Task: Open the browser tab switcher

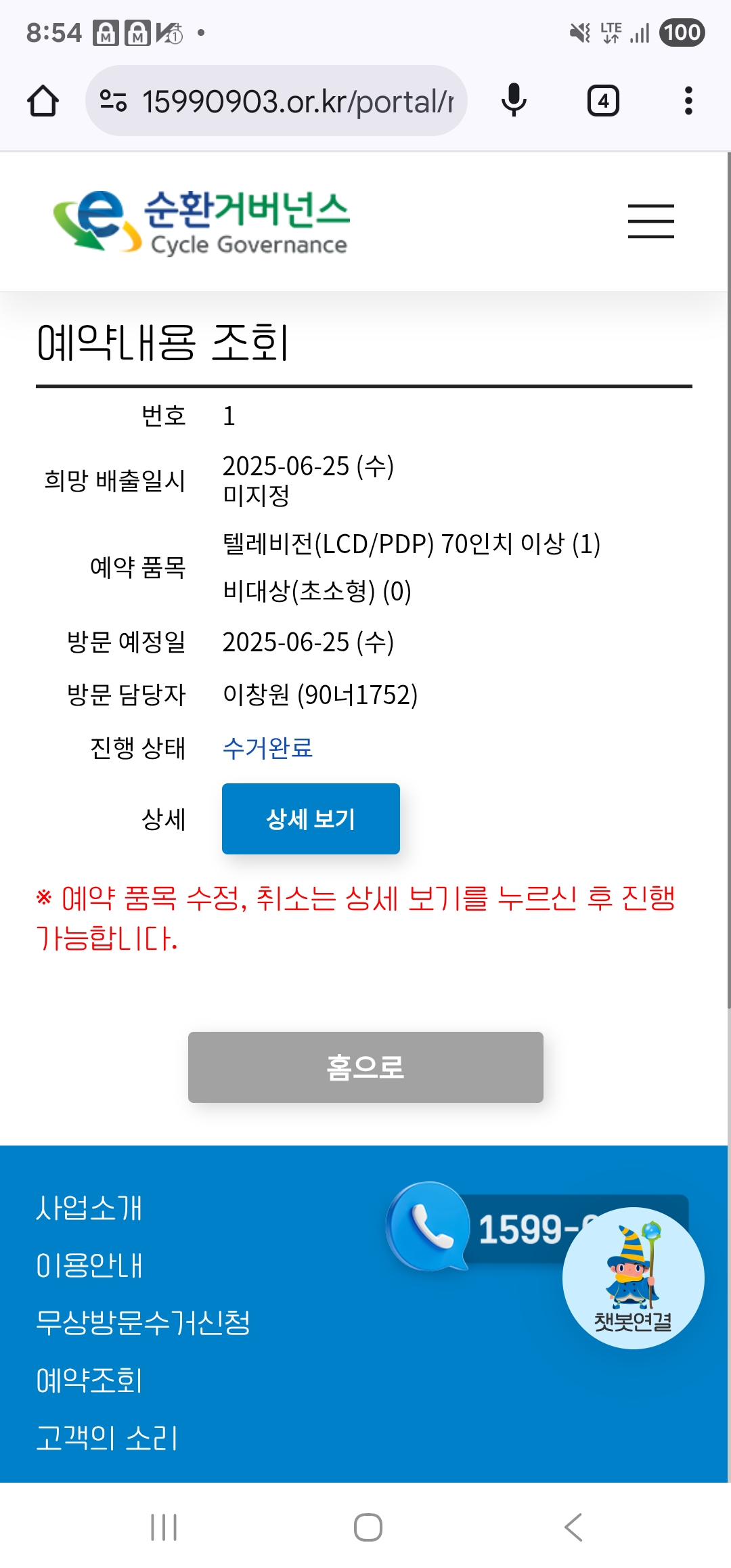Action: (x=602, y=101)
